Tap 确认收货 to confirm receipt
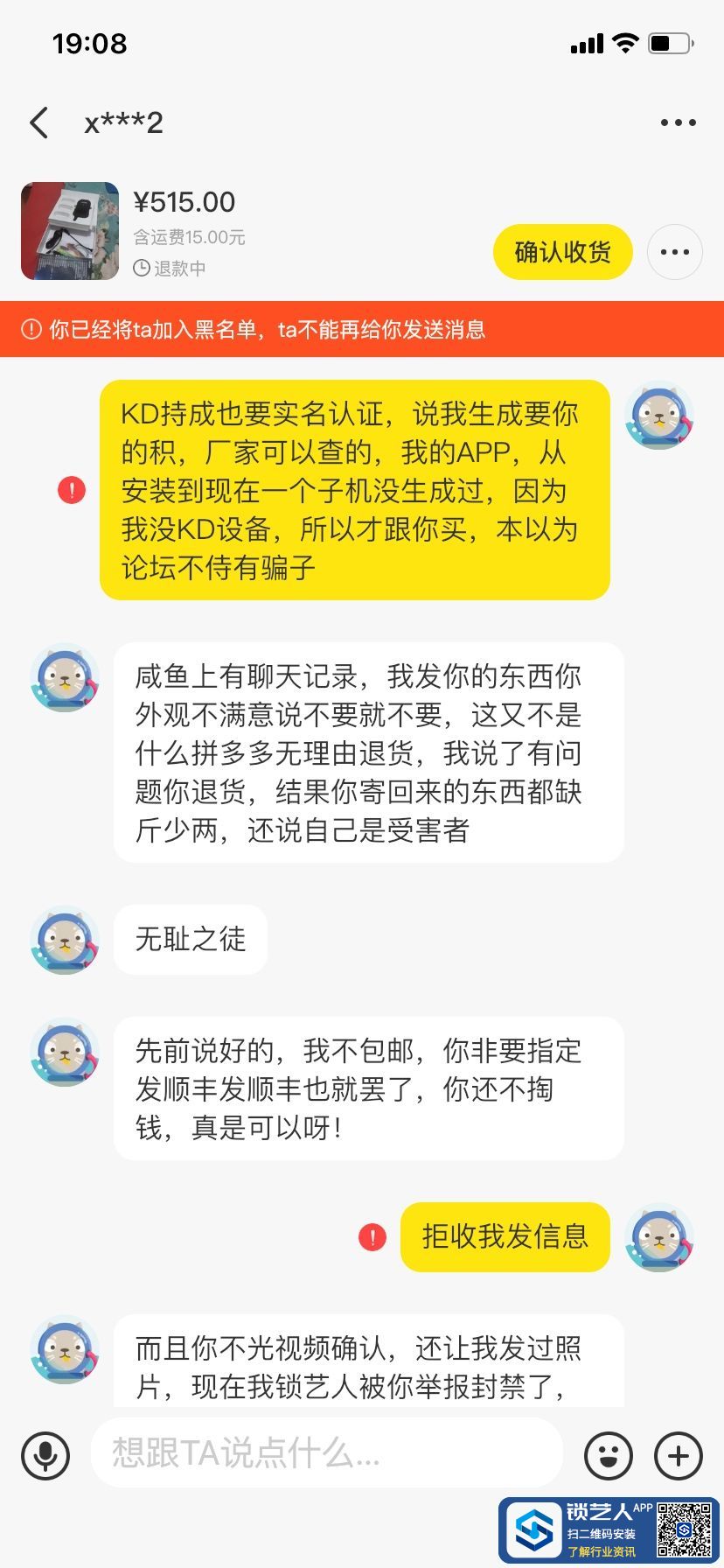 coord(562,252)
